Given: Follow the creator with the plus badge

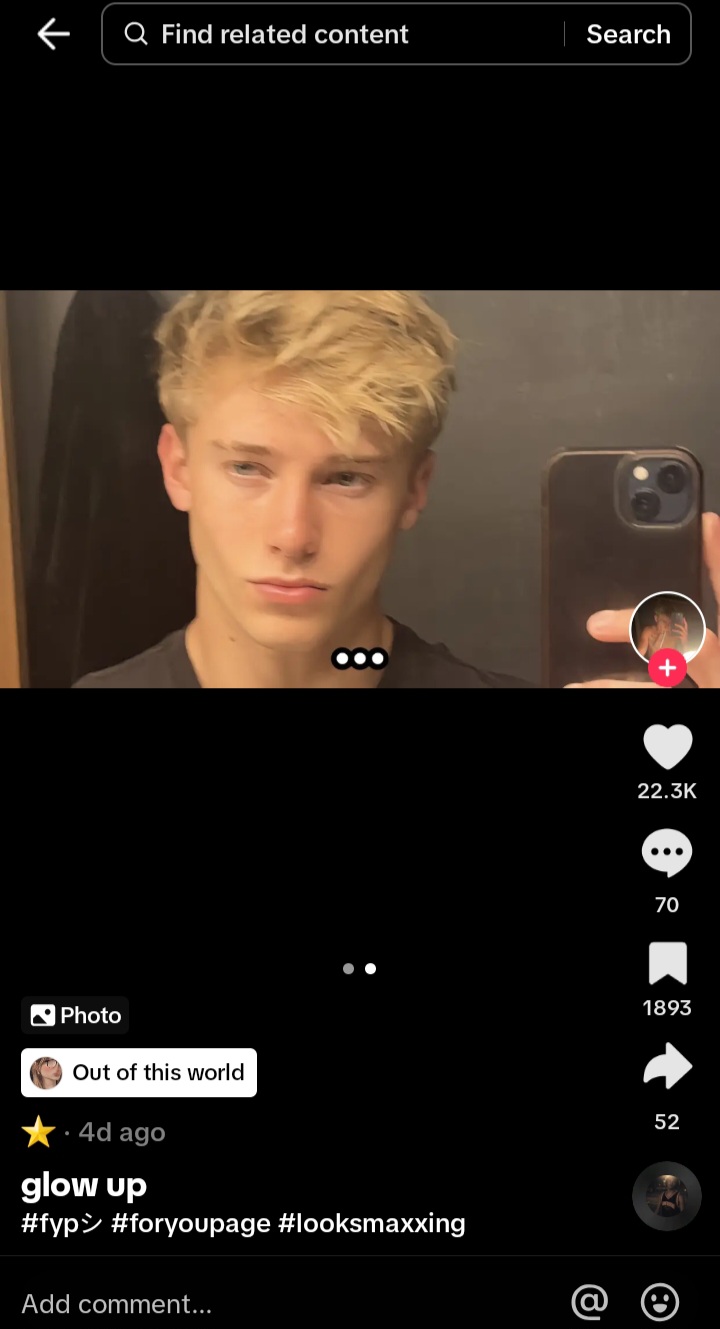Looking at the screenshot, I should (x=667, y=668).
